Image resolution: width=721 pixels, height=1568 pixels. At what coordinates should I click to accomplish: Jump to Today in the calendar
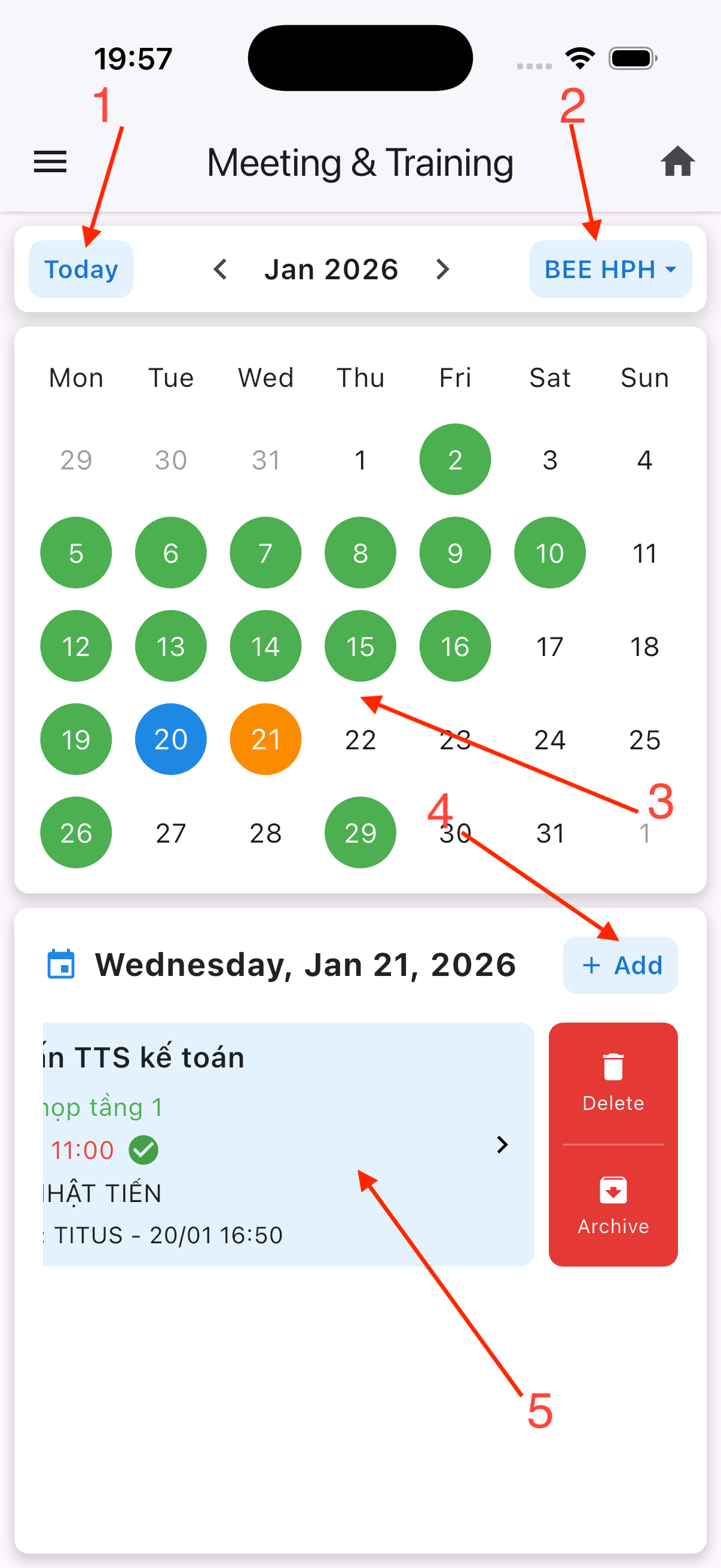[81, 269]
